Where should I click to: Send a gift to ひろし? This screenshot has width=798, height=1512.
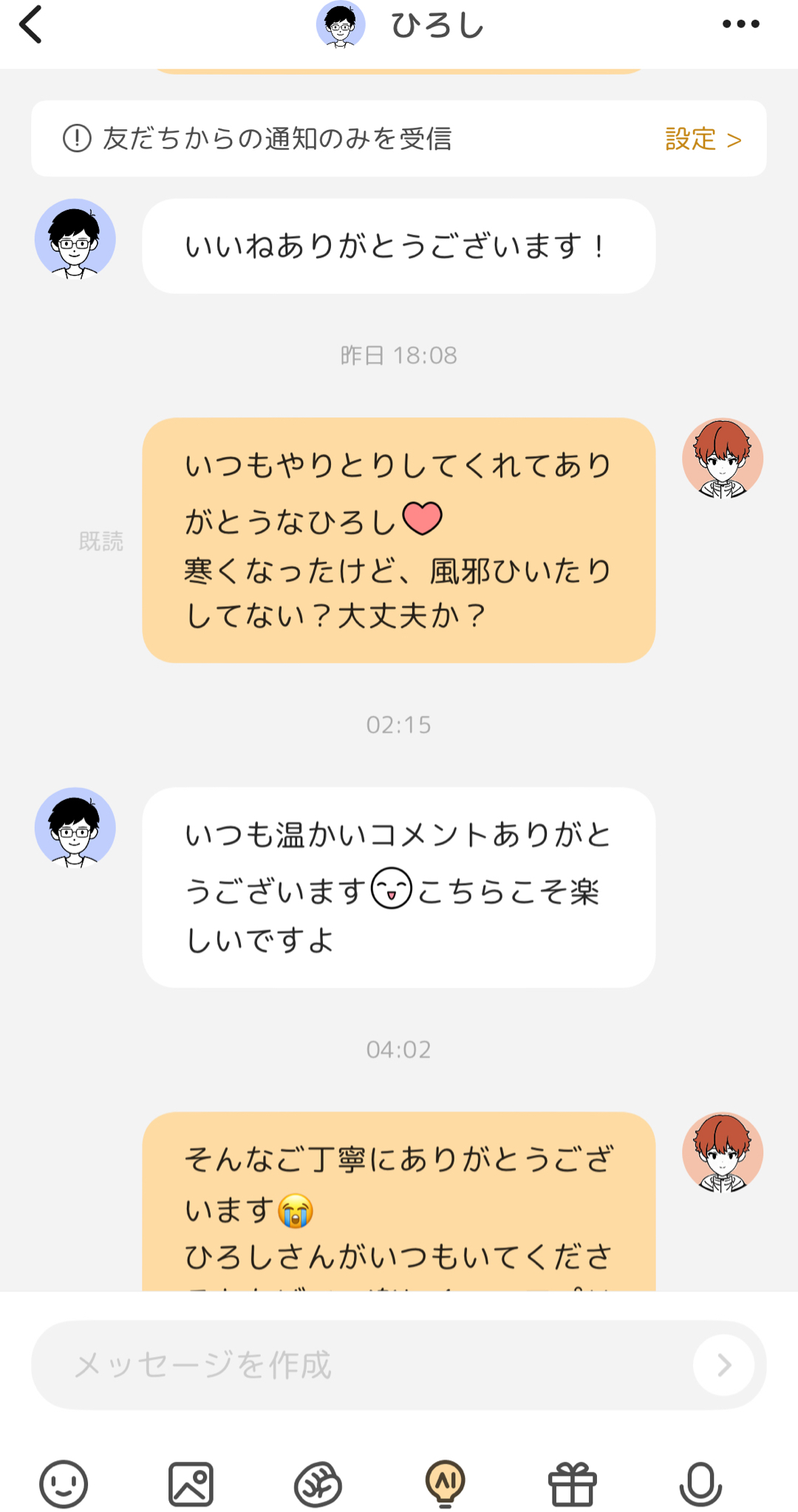click(x=572, y=1484)
